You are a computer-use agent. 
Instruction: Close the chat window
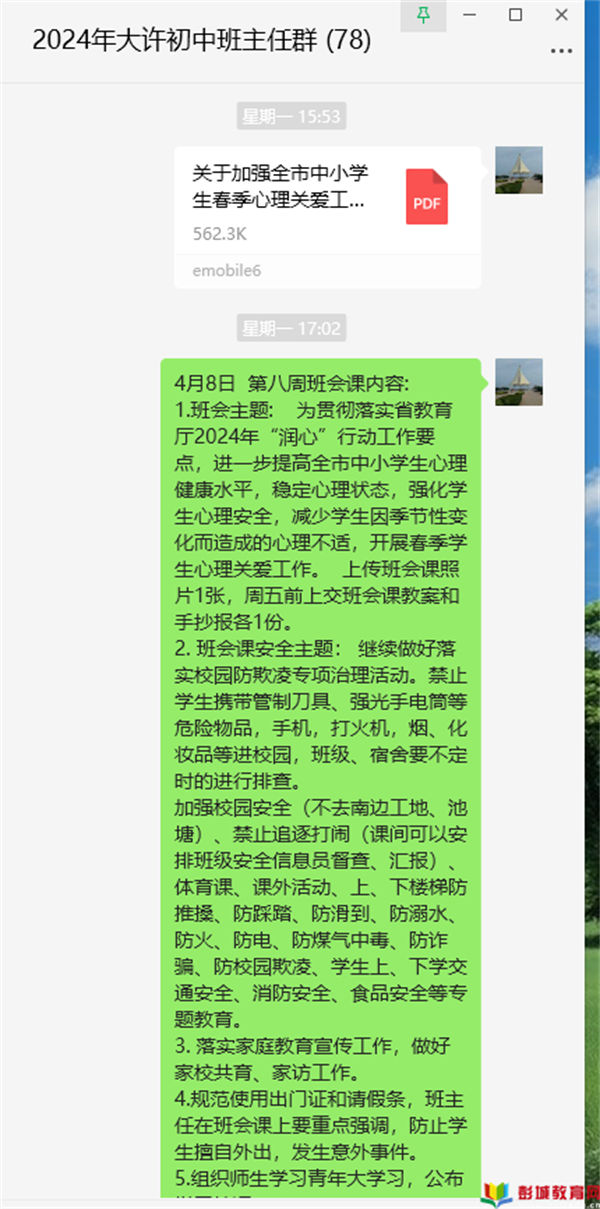pos(561,15)
